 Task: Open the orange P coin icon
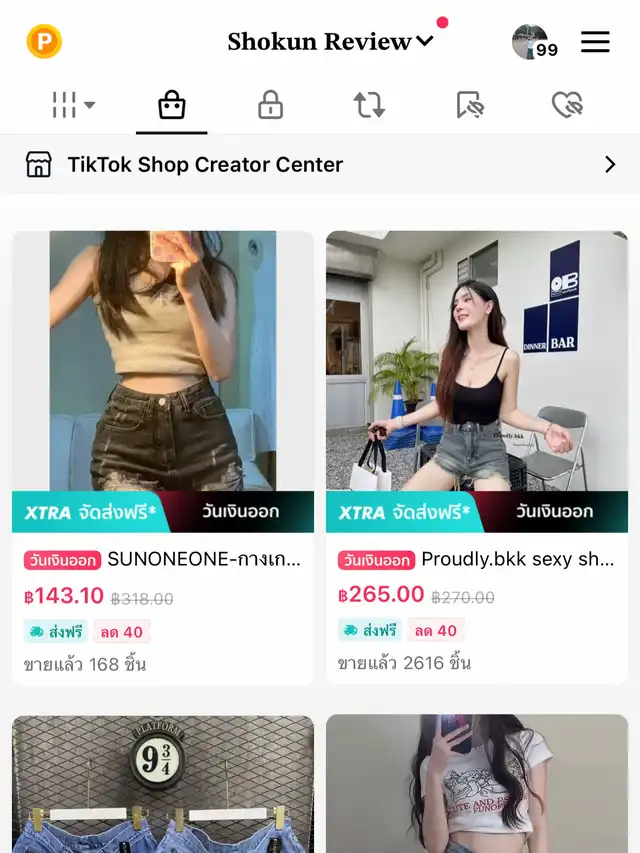[44, 42]
